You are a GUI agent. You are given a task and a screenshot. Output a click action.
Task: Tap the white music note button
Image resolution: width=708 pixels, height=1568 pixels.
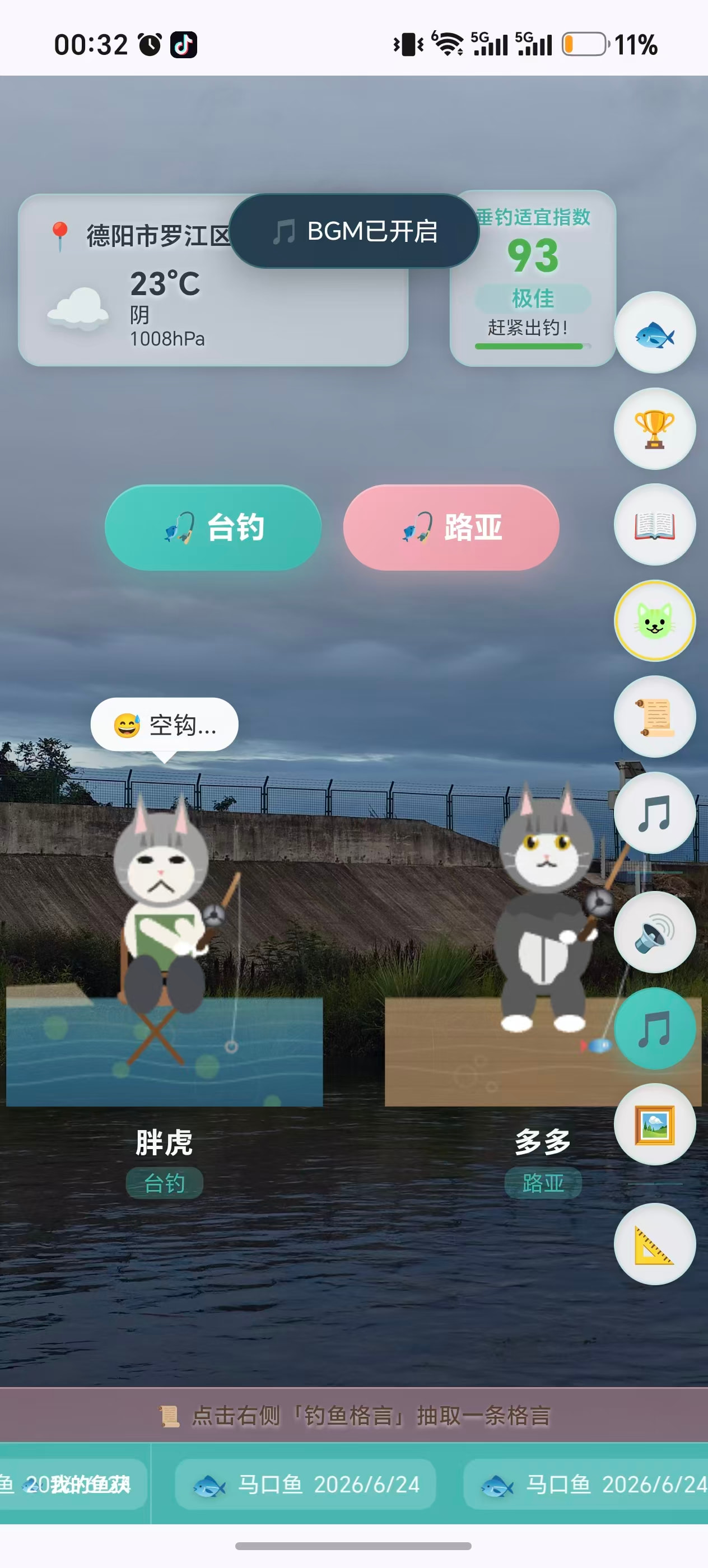[x=654, y=813]
